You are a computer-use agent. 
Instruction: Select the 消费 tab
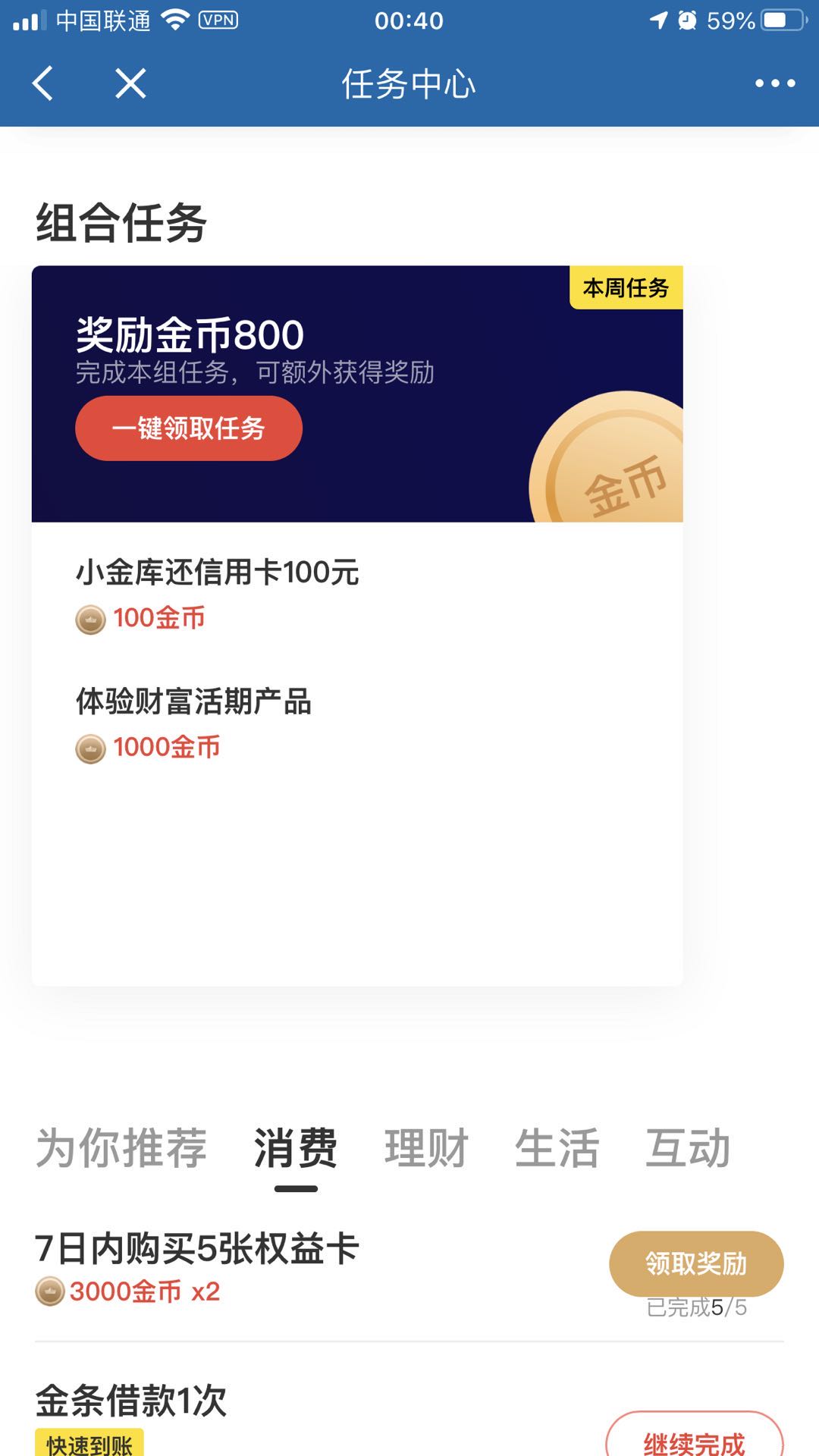click(x=295, y=1147)
